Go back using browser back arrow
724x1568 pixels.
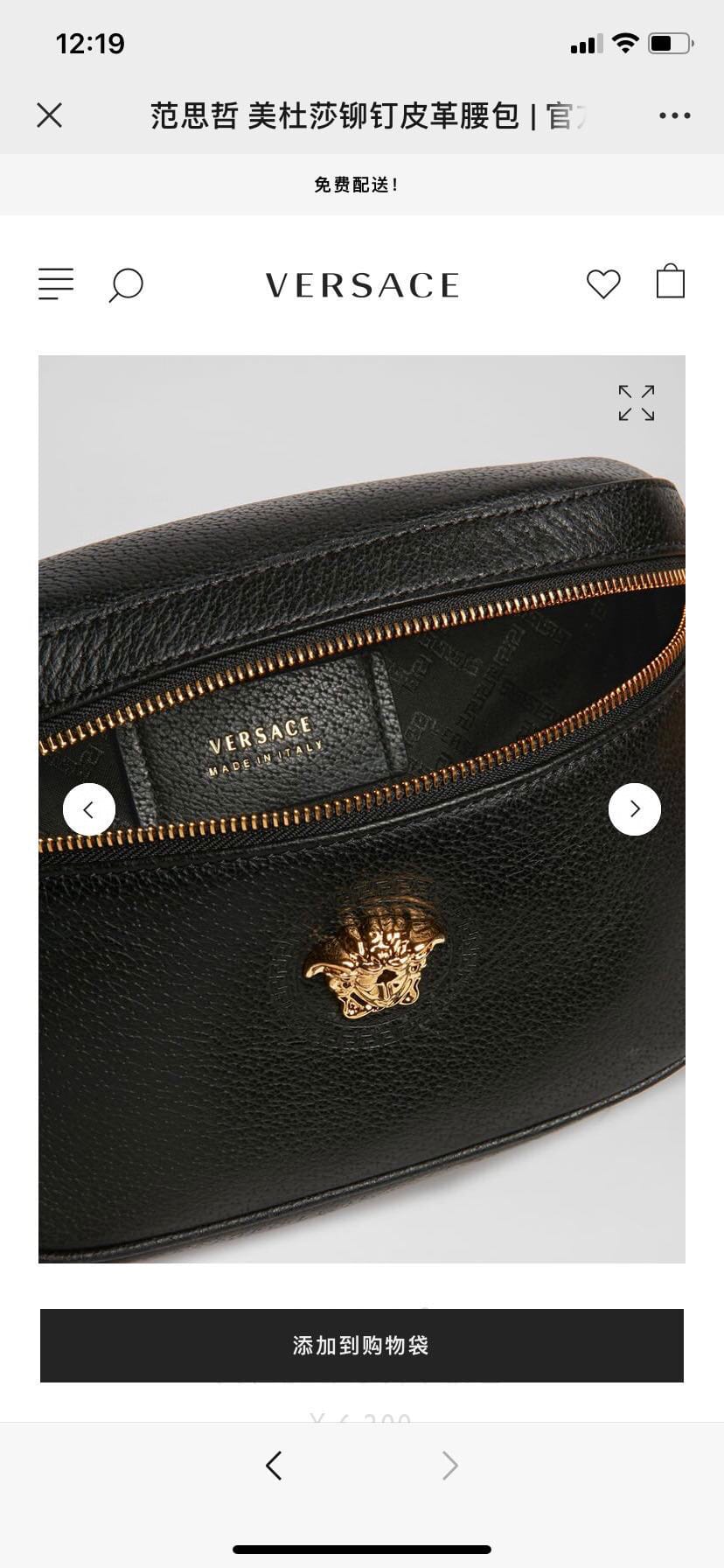click(x=274, y=1466)
